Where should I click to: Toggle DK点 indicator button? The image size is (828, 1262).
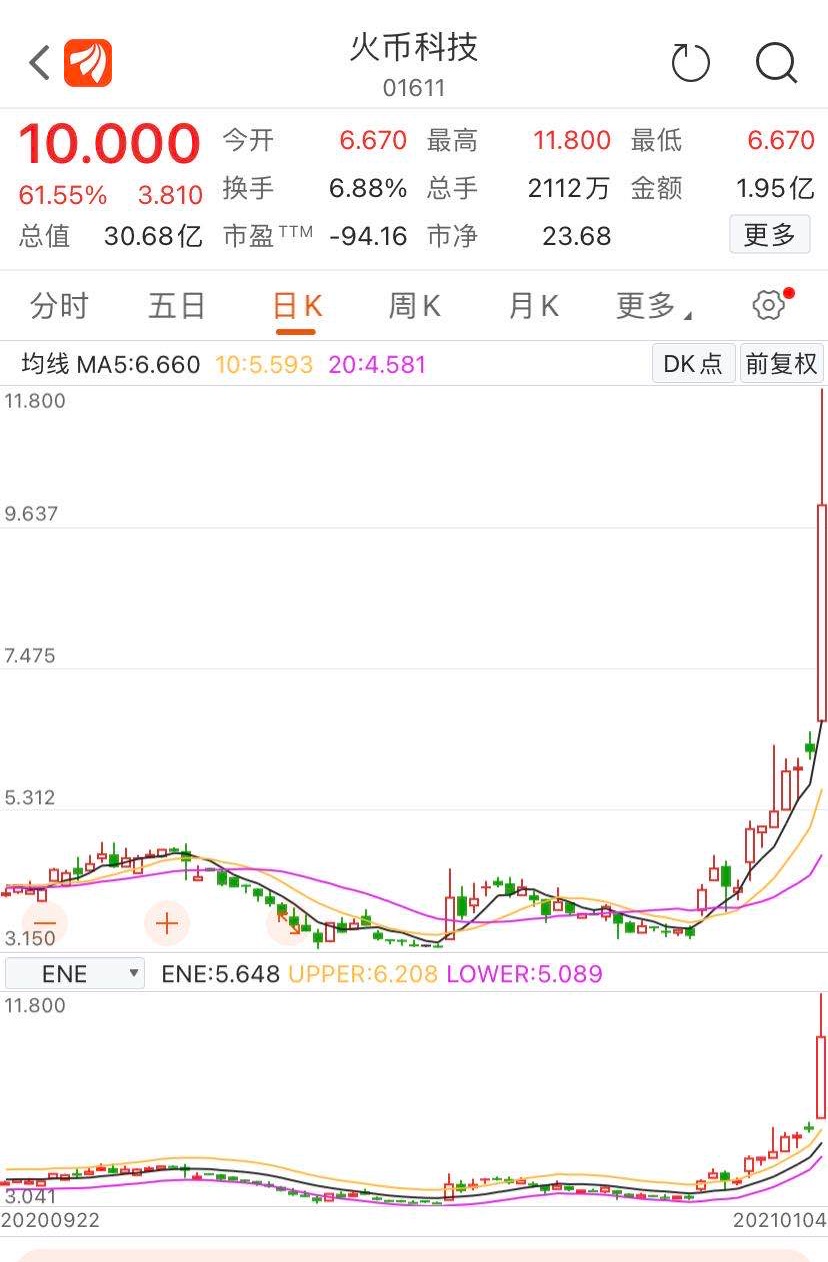point(693,363)
